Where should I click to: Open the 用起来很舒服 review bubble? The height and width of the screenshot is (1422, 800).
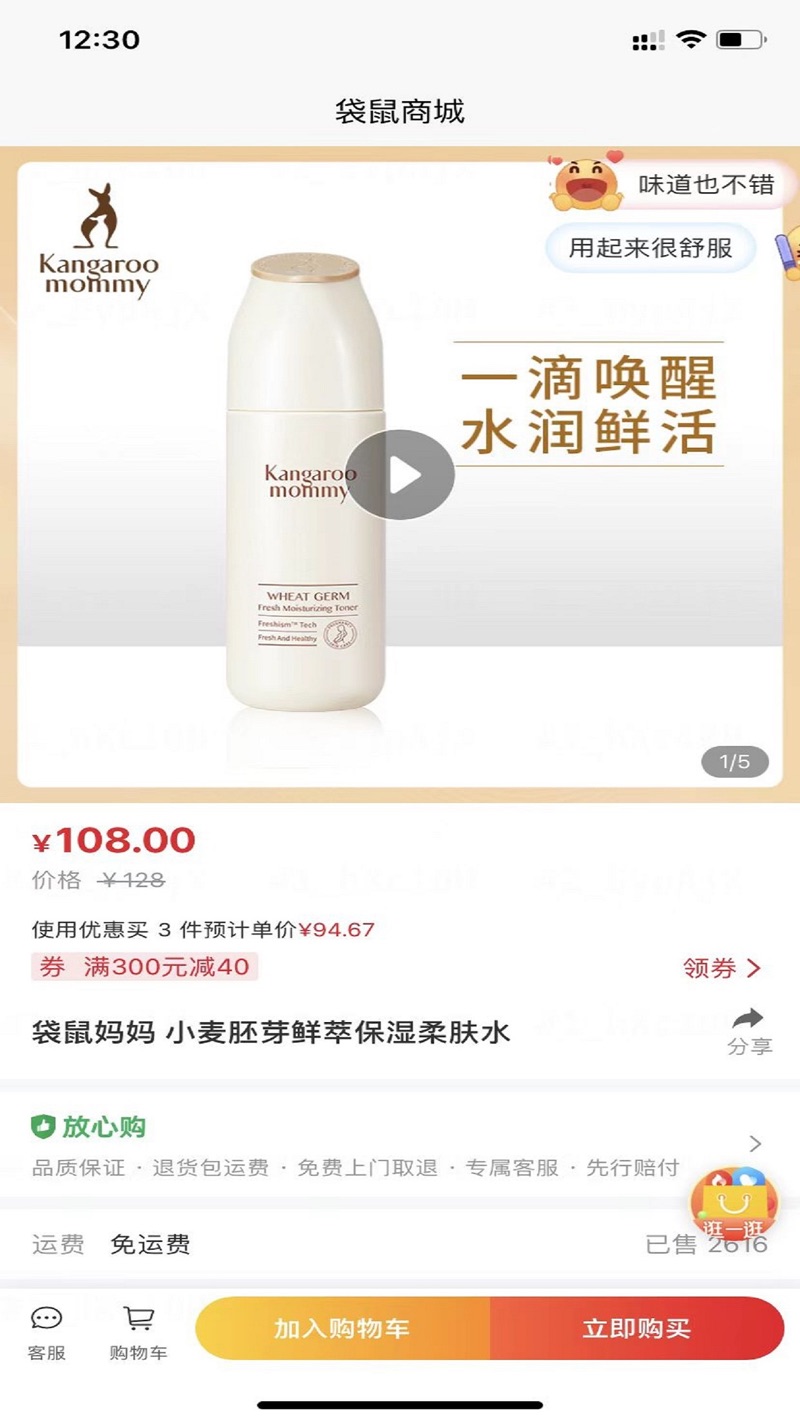point(650,247)
